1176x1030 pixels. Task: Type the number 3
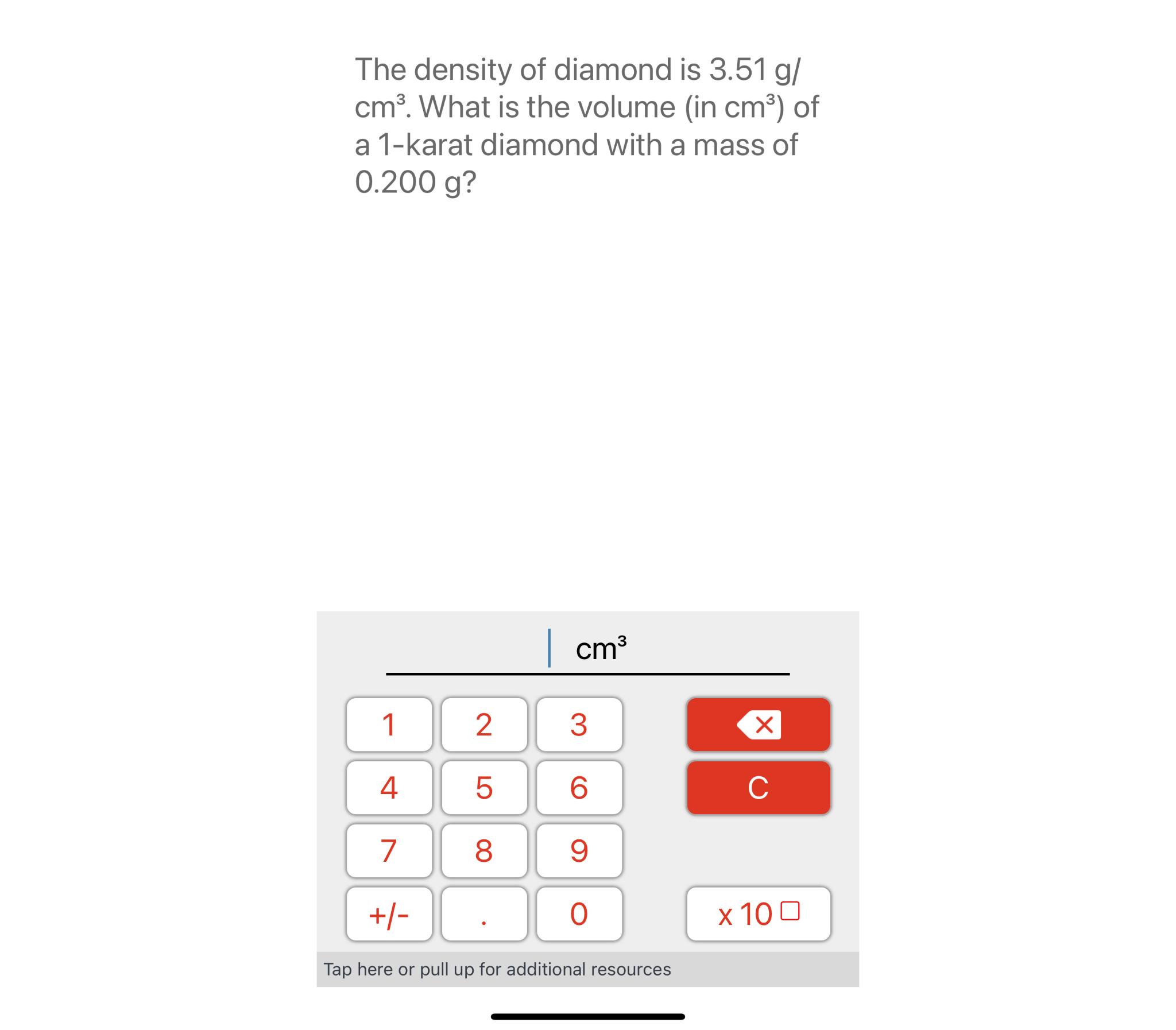pyautogui.click(x=579, y=724)
